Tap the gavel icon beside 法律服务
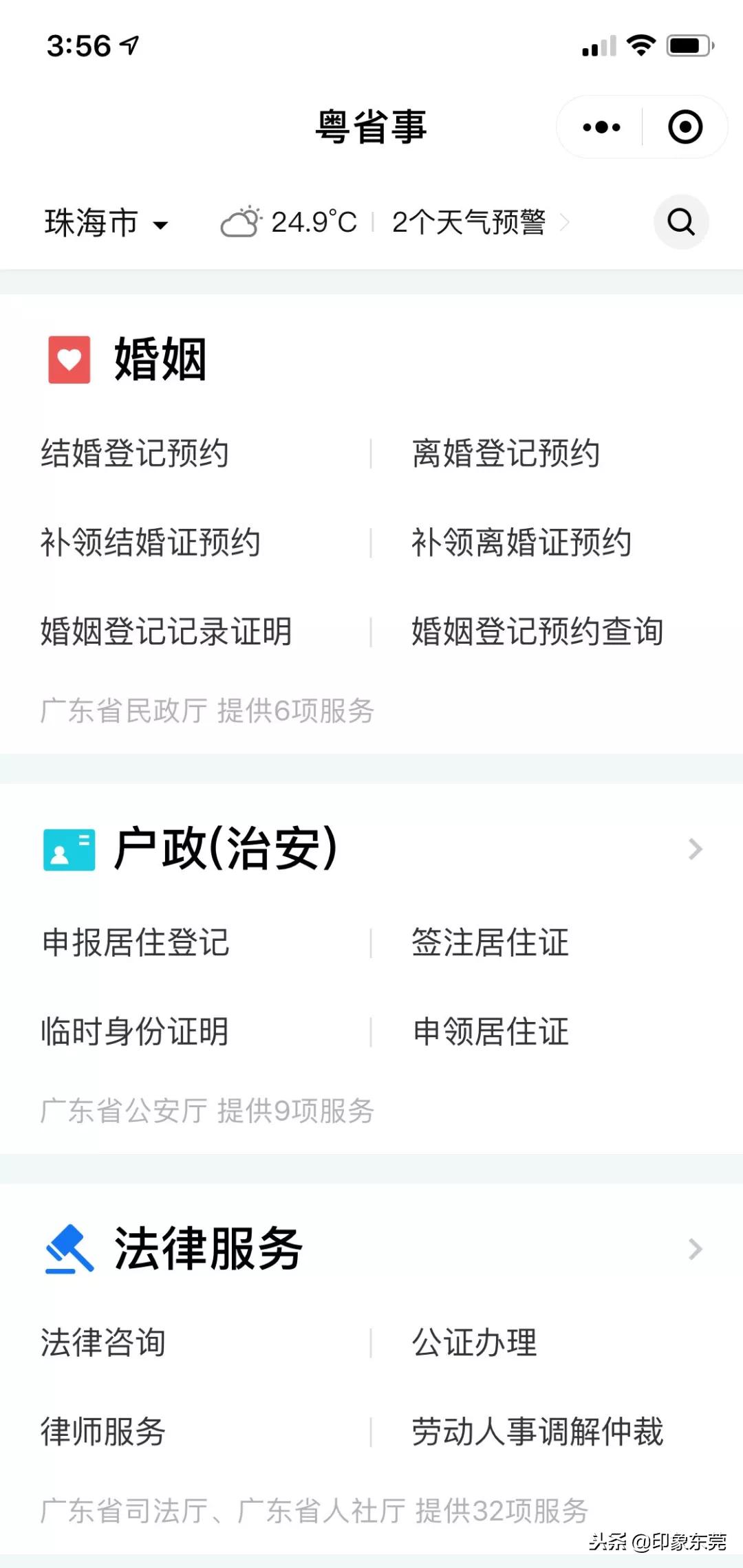743x1568 pixels. [x=67, y=1250]
